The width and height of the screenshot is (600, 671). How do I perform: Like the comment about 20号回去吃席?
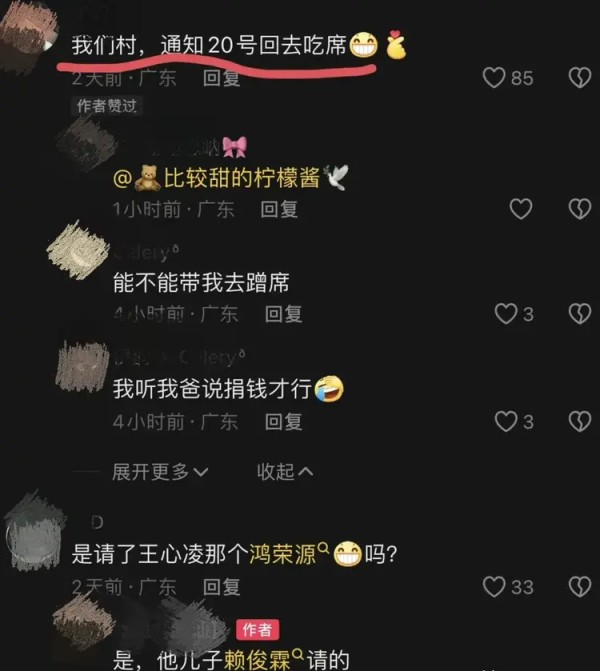coord(495,78)
